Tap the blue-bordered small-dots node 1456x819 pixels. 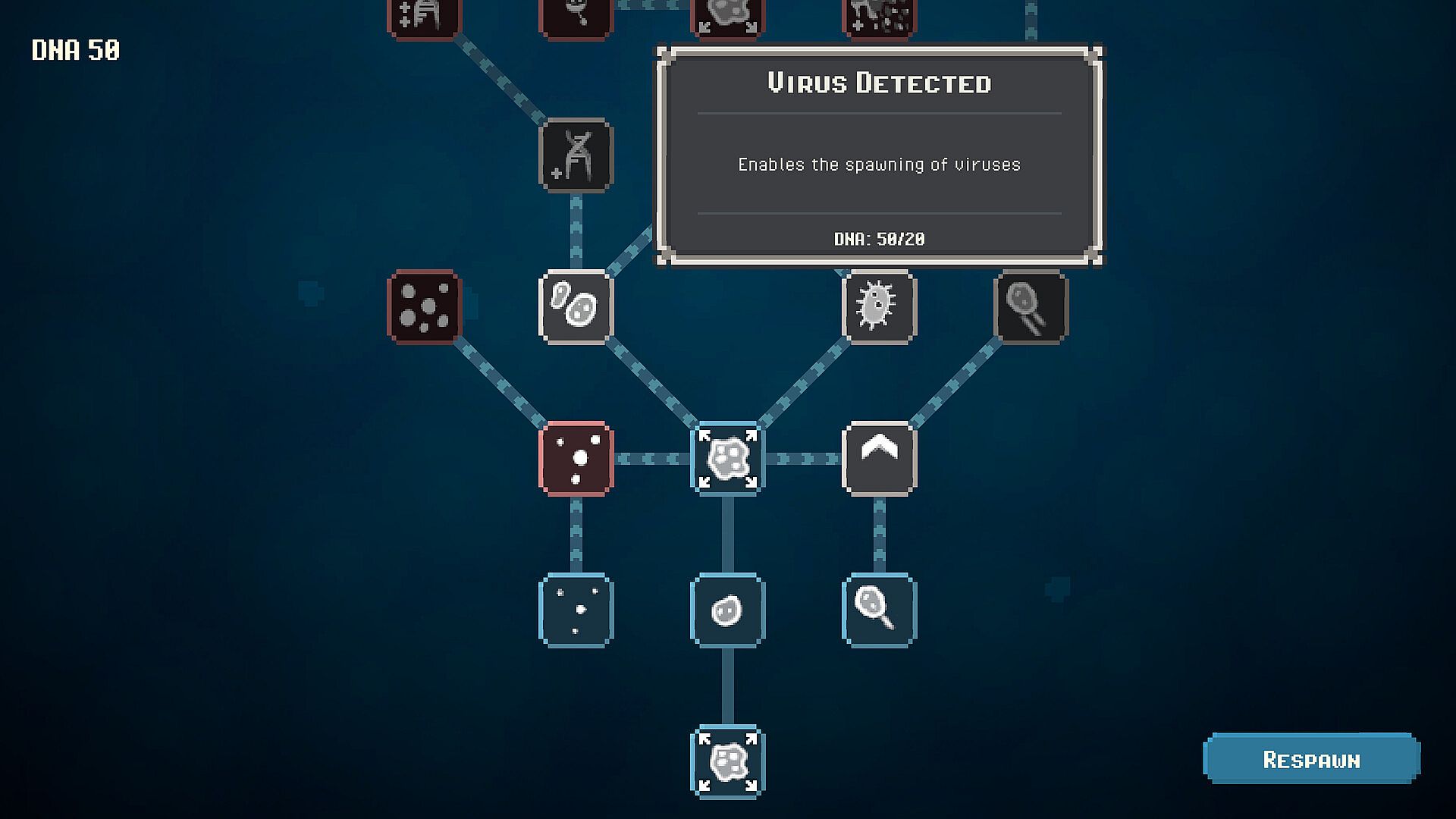point(576,610)
